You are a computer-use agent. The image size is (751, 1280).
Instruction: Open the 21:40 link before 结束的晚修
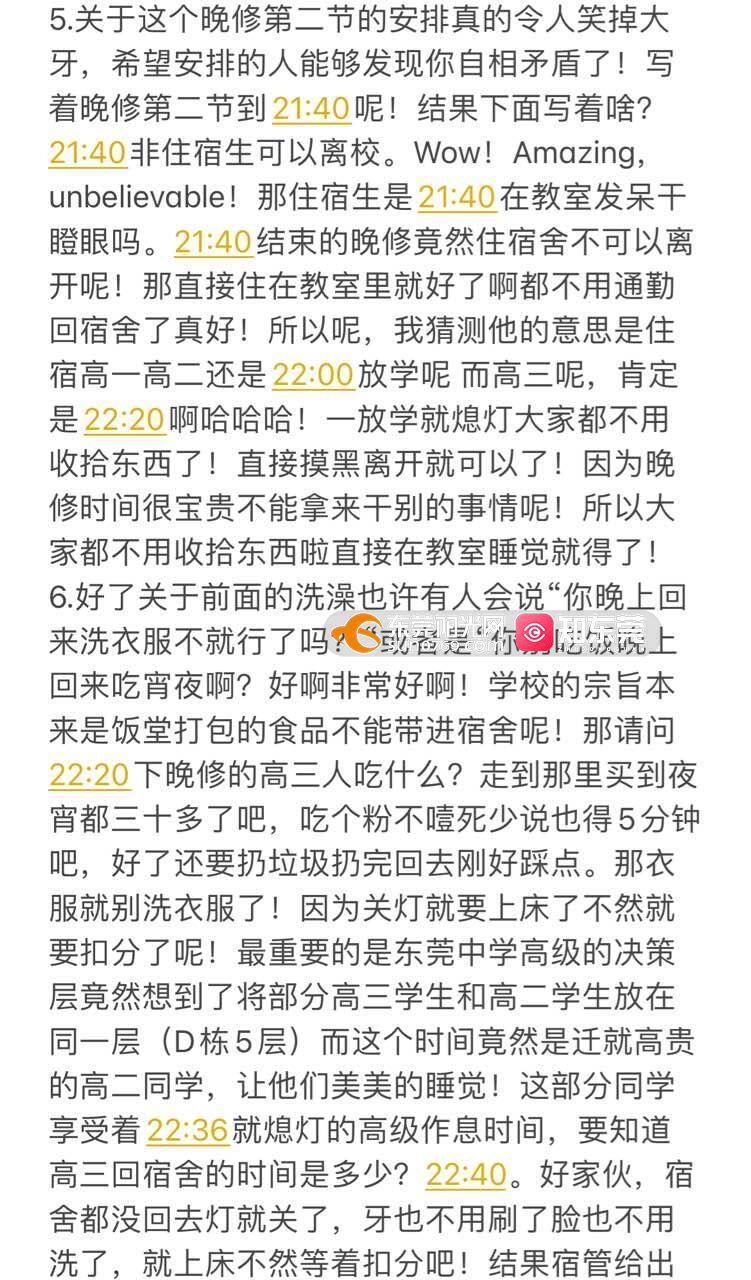coord(213,242)
